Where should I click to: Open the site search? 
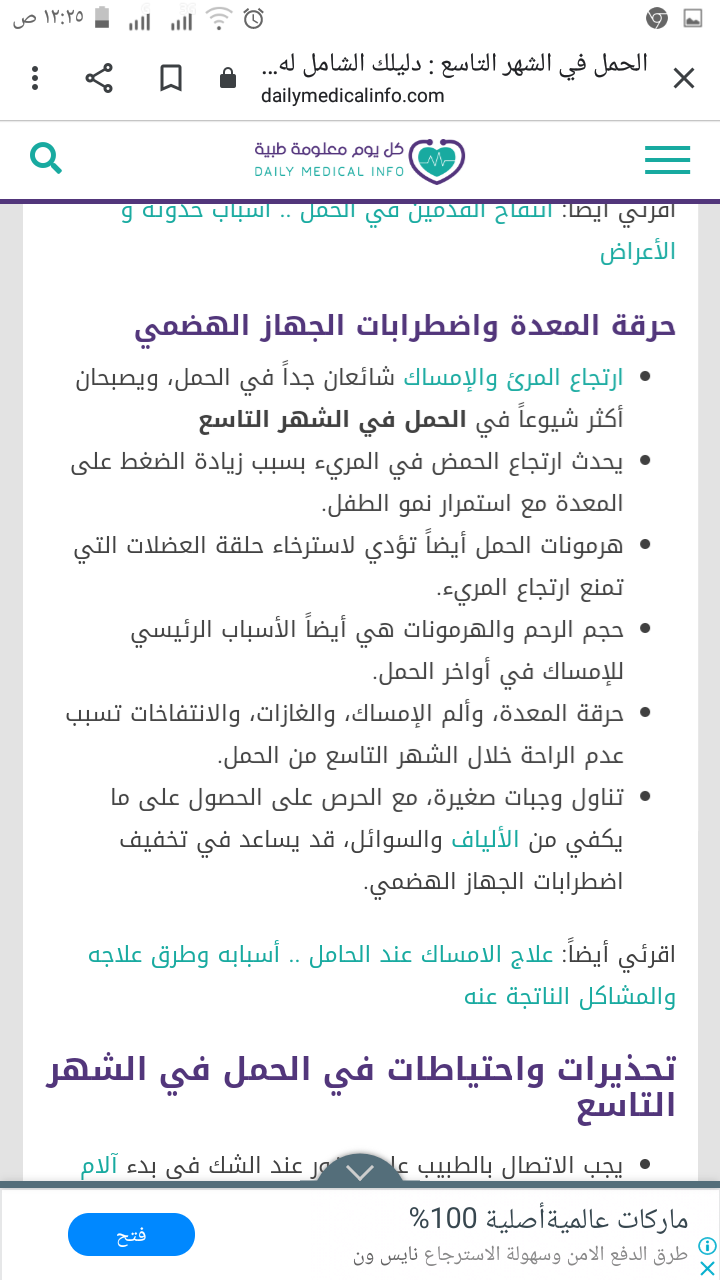tap(46, 158)
